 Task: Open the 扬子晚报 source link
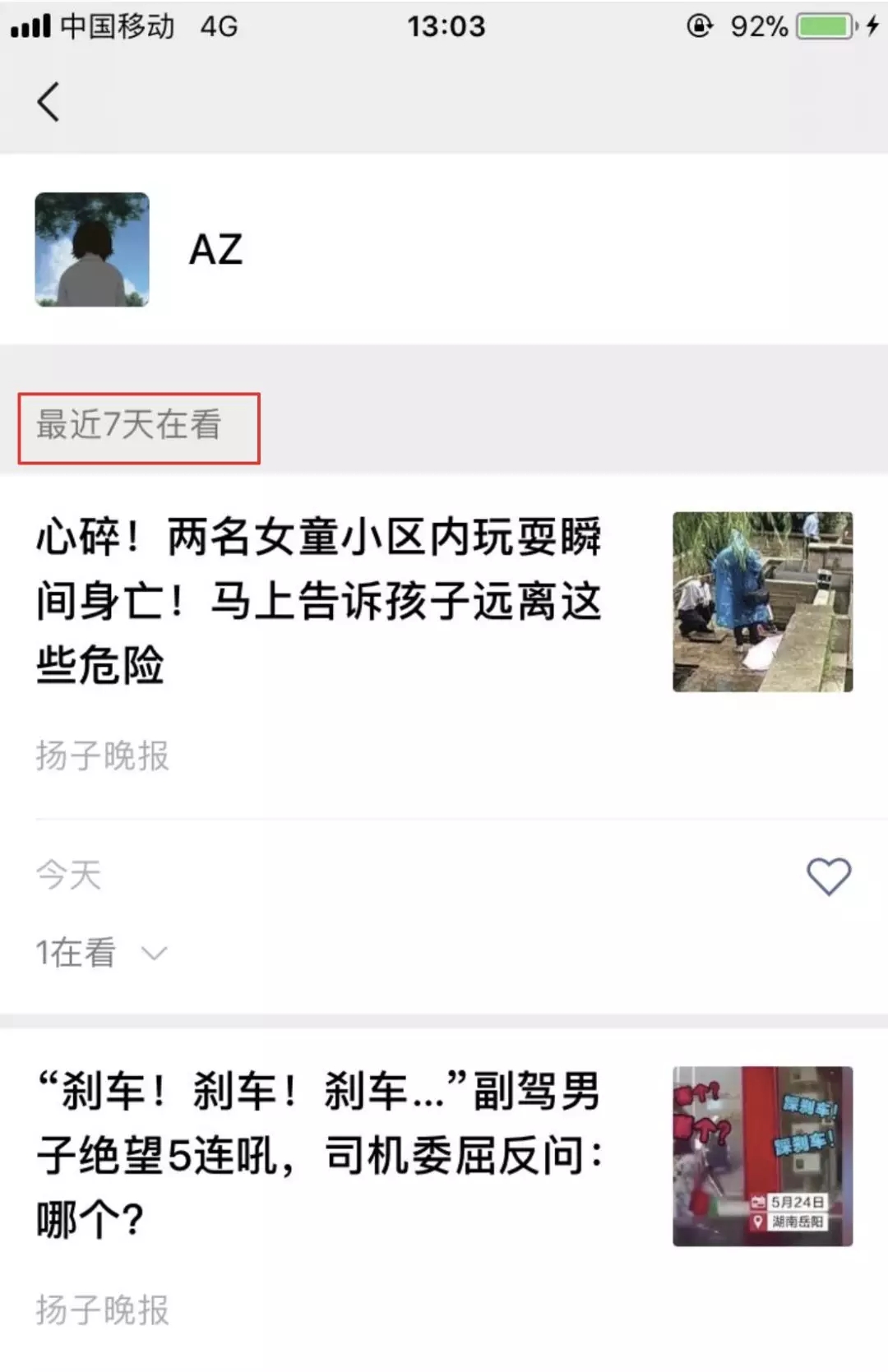point(103,757)
